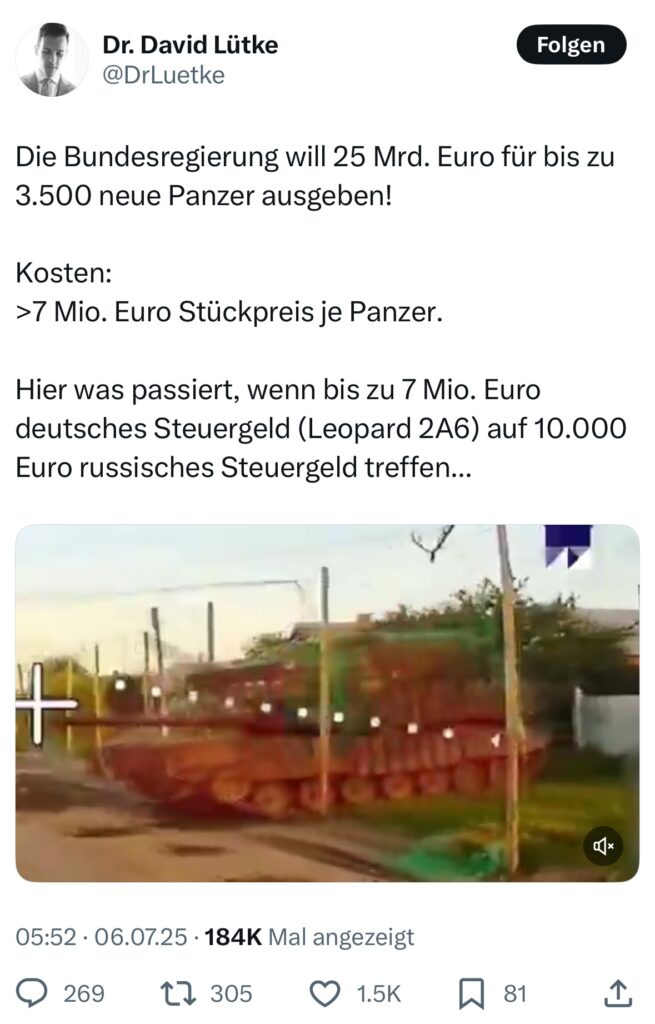Screen dimensions: 655x1024
Task: Play the tank video in the post
Action: [x=327, y=703]
